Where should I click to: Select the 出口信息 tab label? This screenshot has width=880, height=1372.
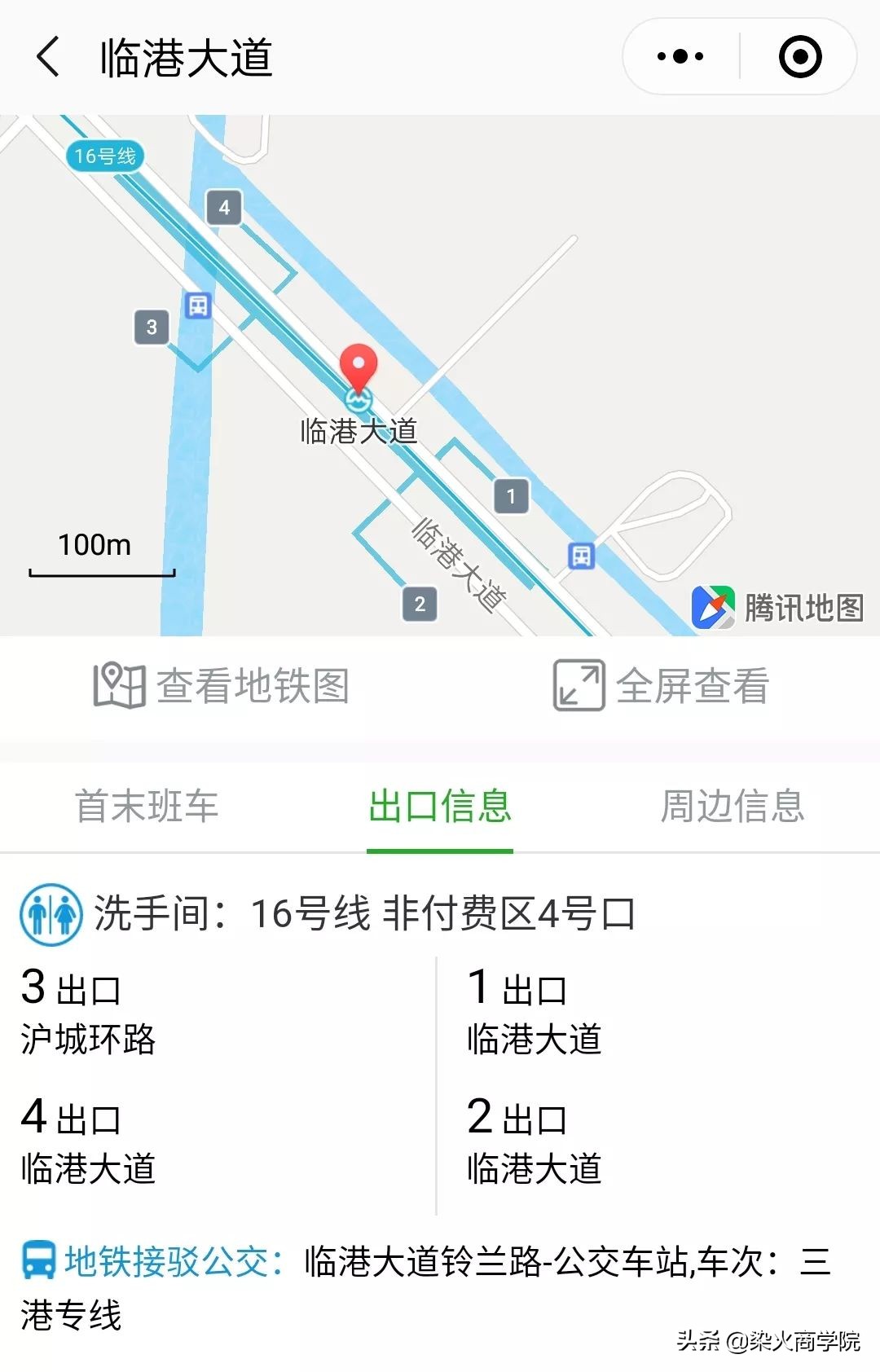tap(440, 807)
